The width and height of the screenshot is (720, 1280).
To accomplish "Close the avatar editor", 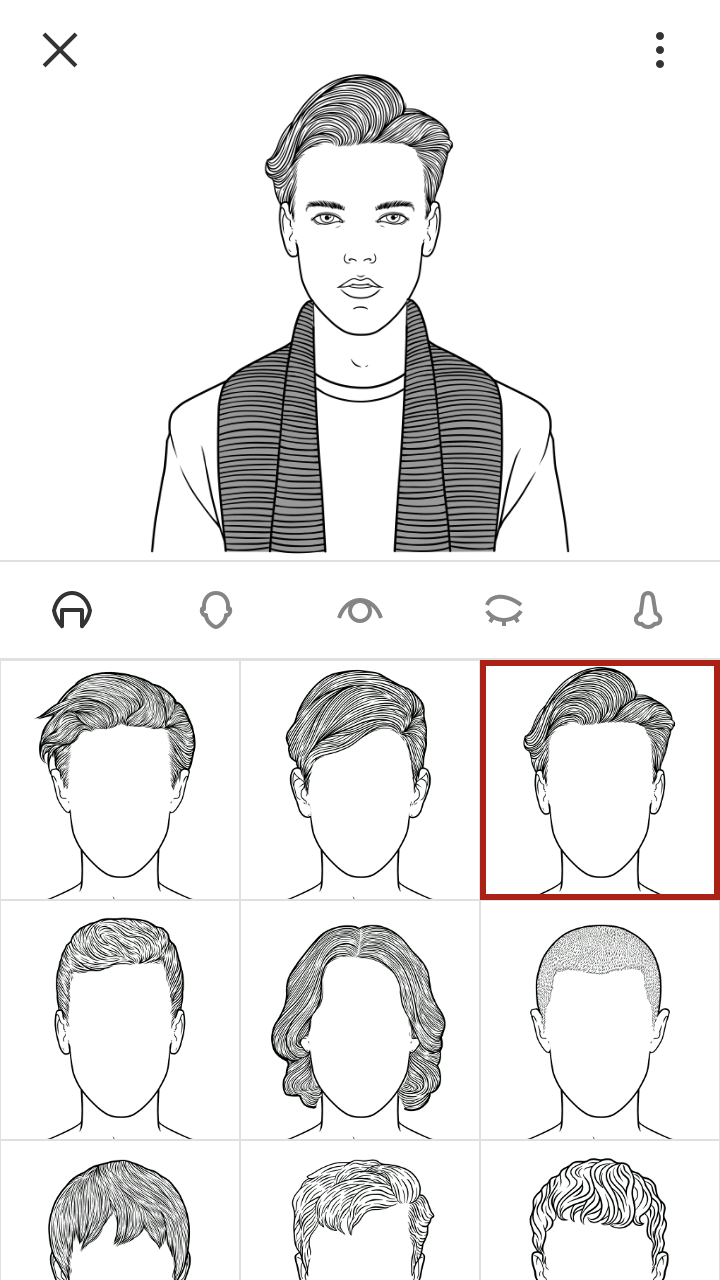I will point(60,50).
